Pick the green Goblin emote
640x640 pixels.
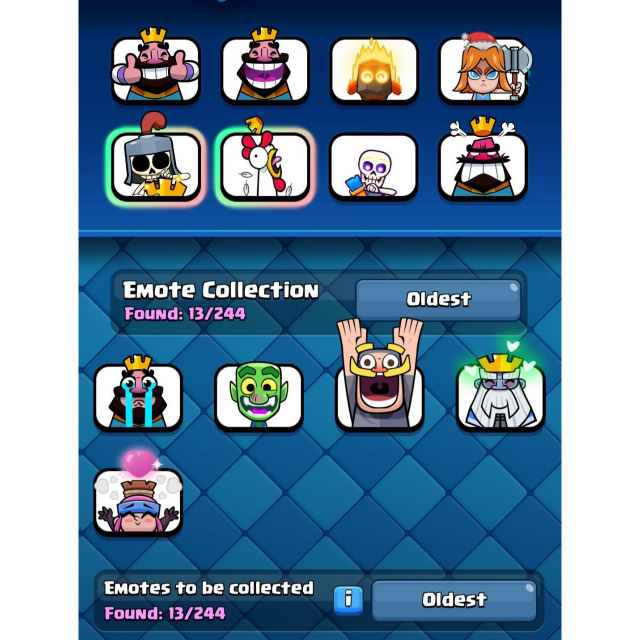(259, 396)
